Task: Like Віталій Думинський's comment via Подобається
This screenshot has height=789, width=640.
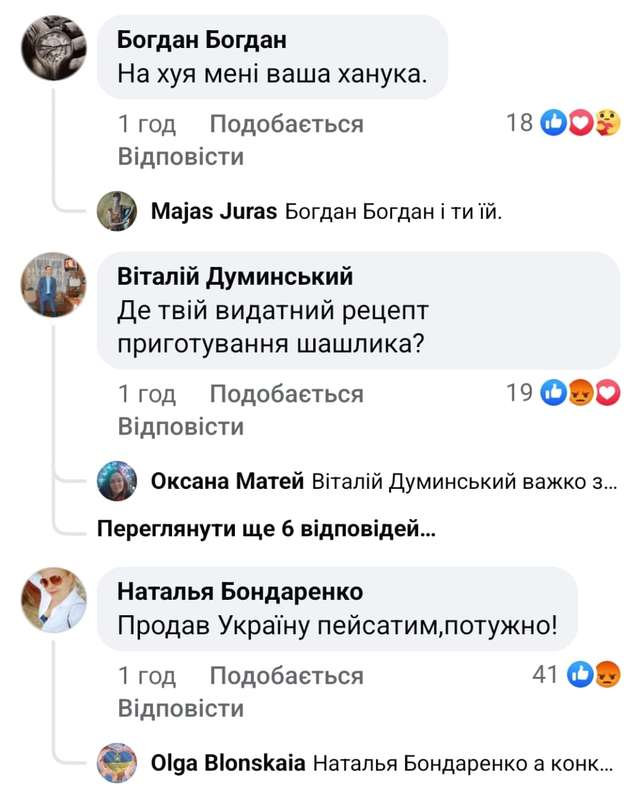Action: tap(286, 394)
